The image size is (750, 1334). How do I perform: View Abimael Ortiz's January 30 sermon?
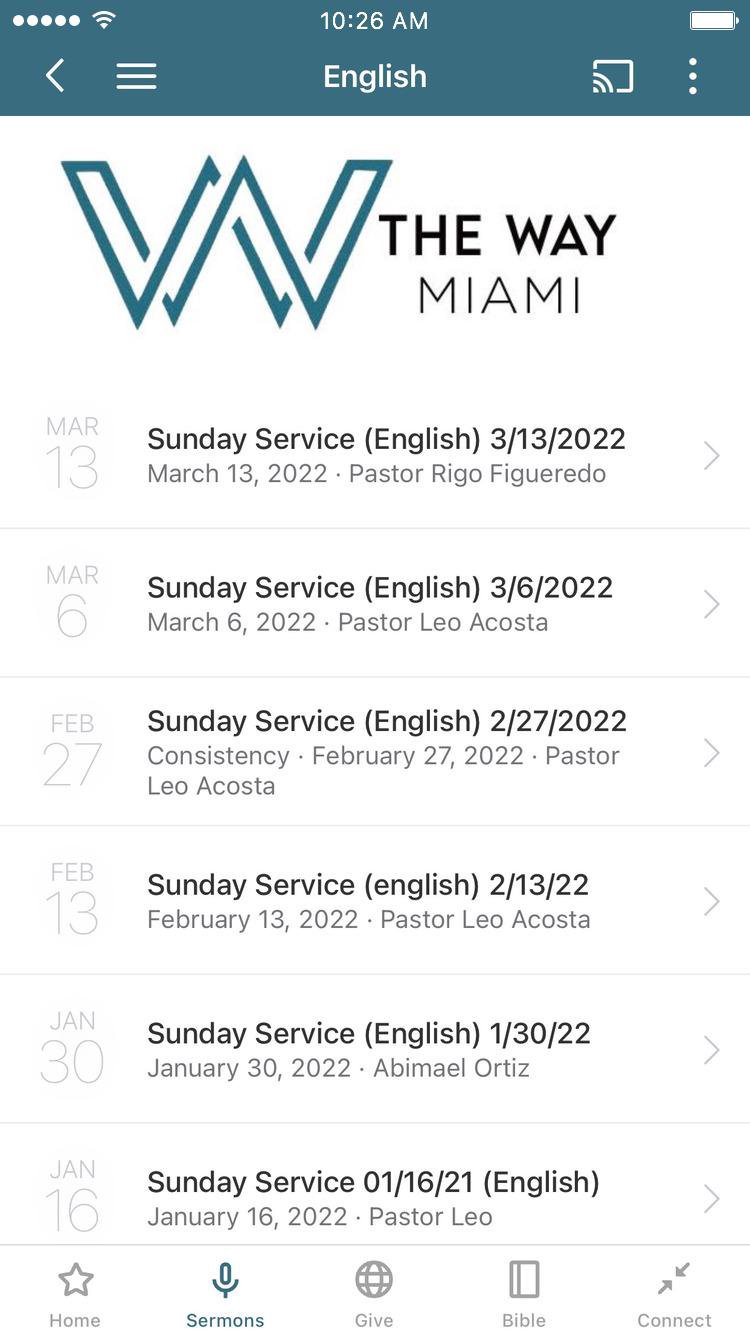click(368, 1050)
